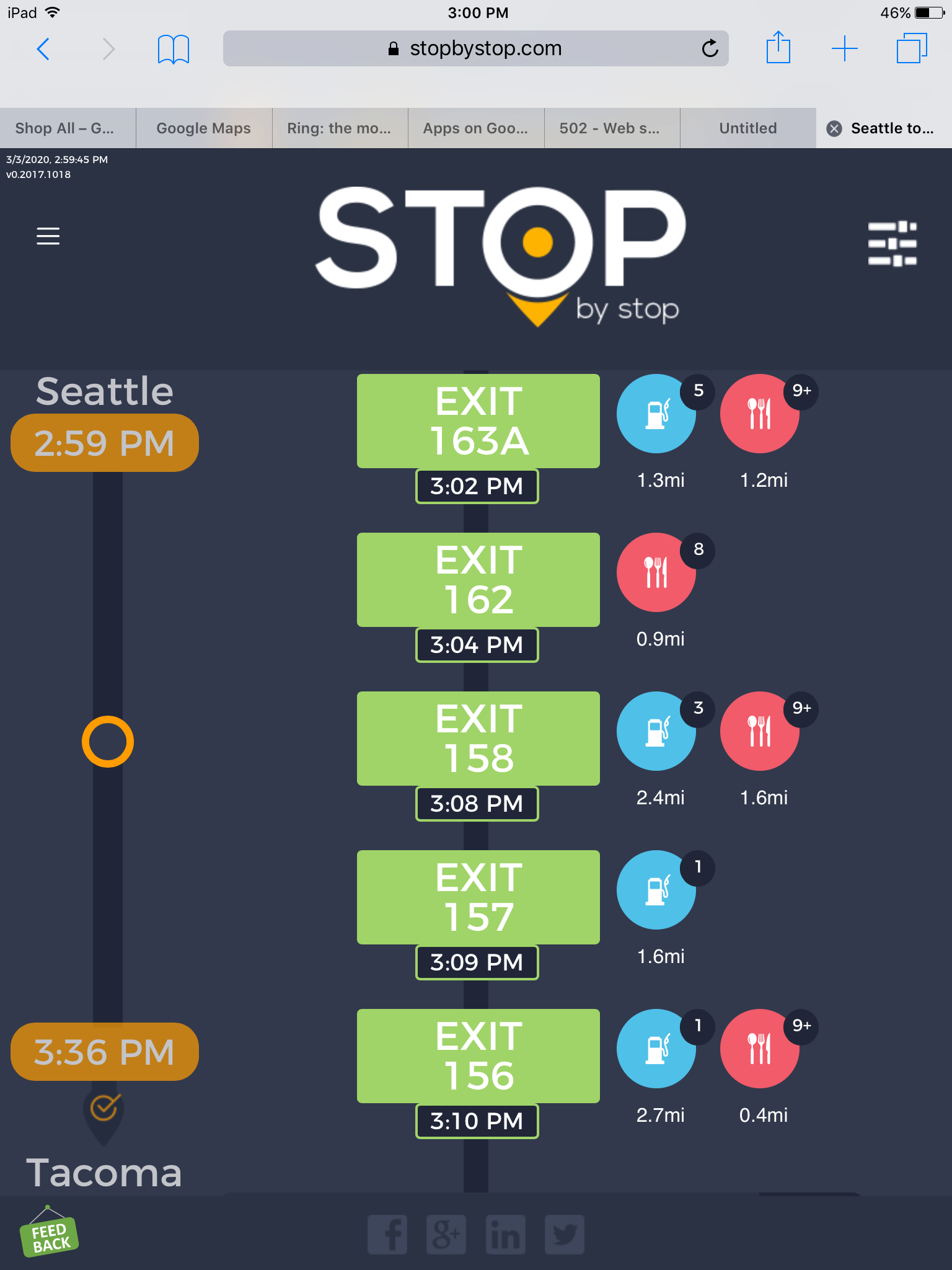Image resolution: width=952 pixels, height=1270 pixels.
Task: Show restaurants near Exit 158
Action: tap(759, 731)
